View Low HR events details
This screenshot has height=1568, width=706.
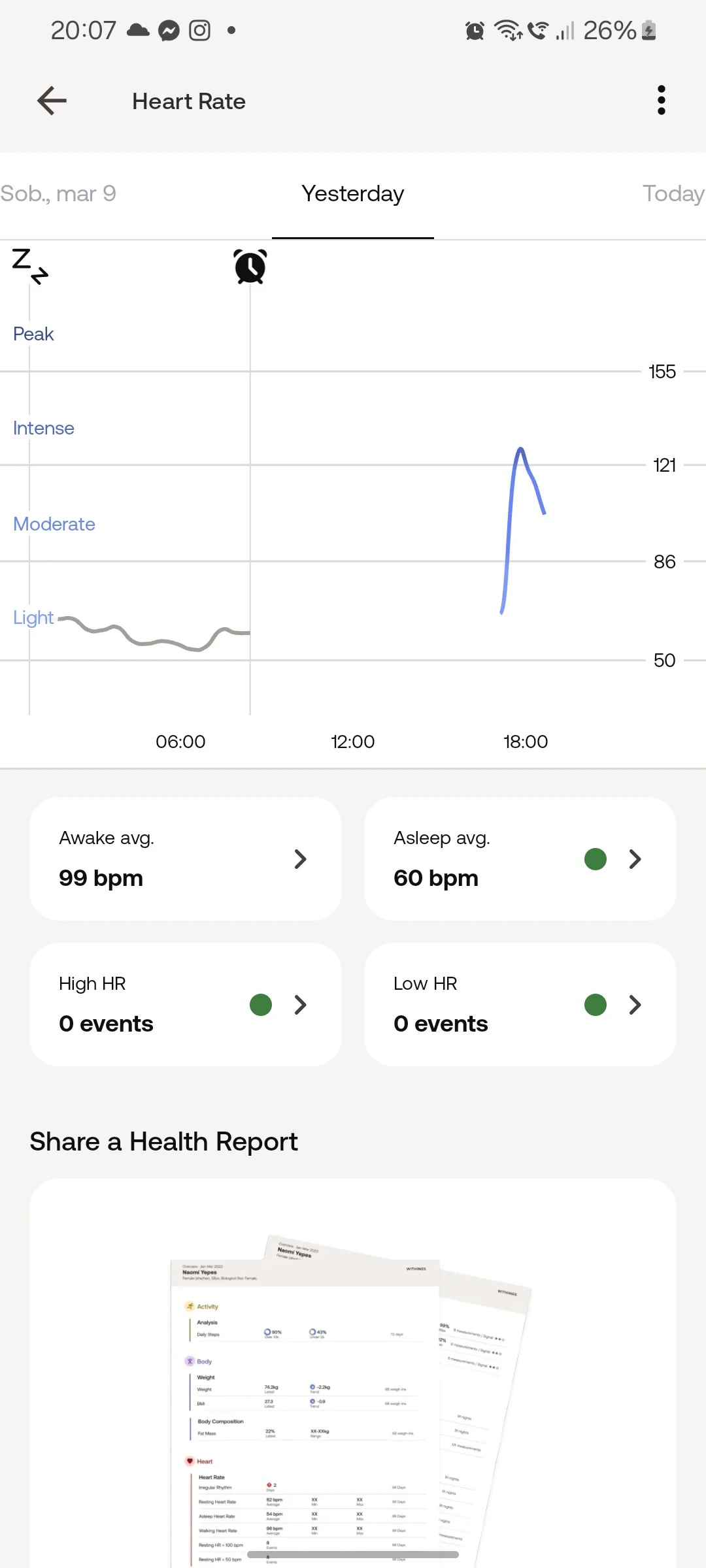520,1004
